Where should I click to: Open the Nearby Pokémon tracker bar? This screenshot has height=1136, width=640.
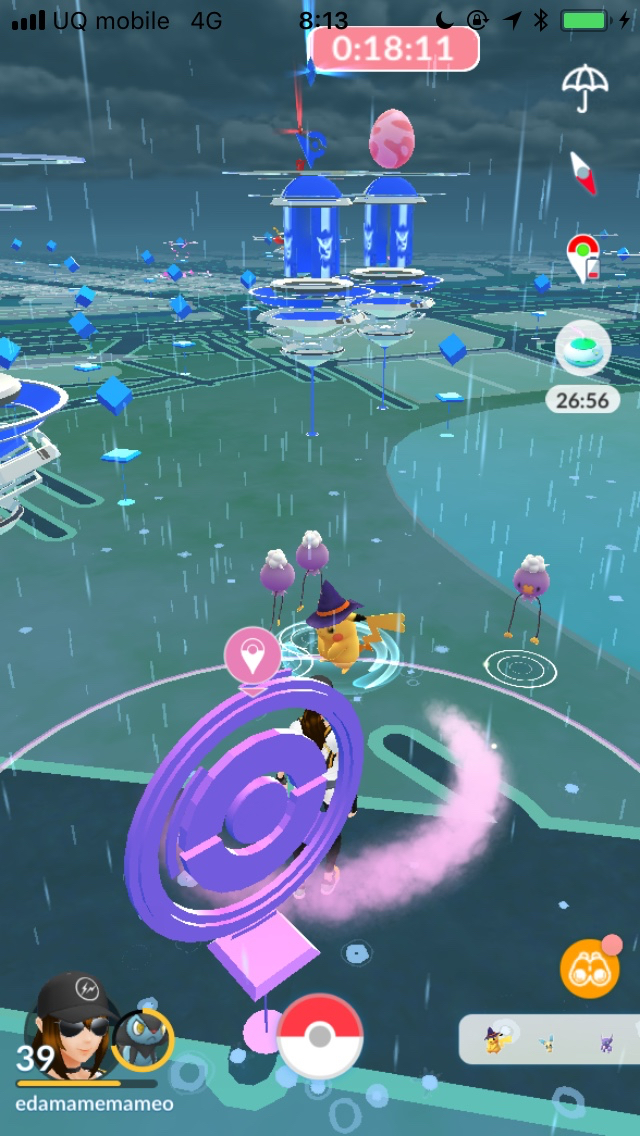[x=548, y=1040]
